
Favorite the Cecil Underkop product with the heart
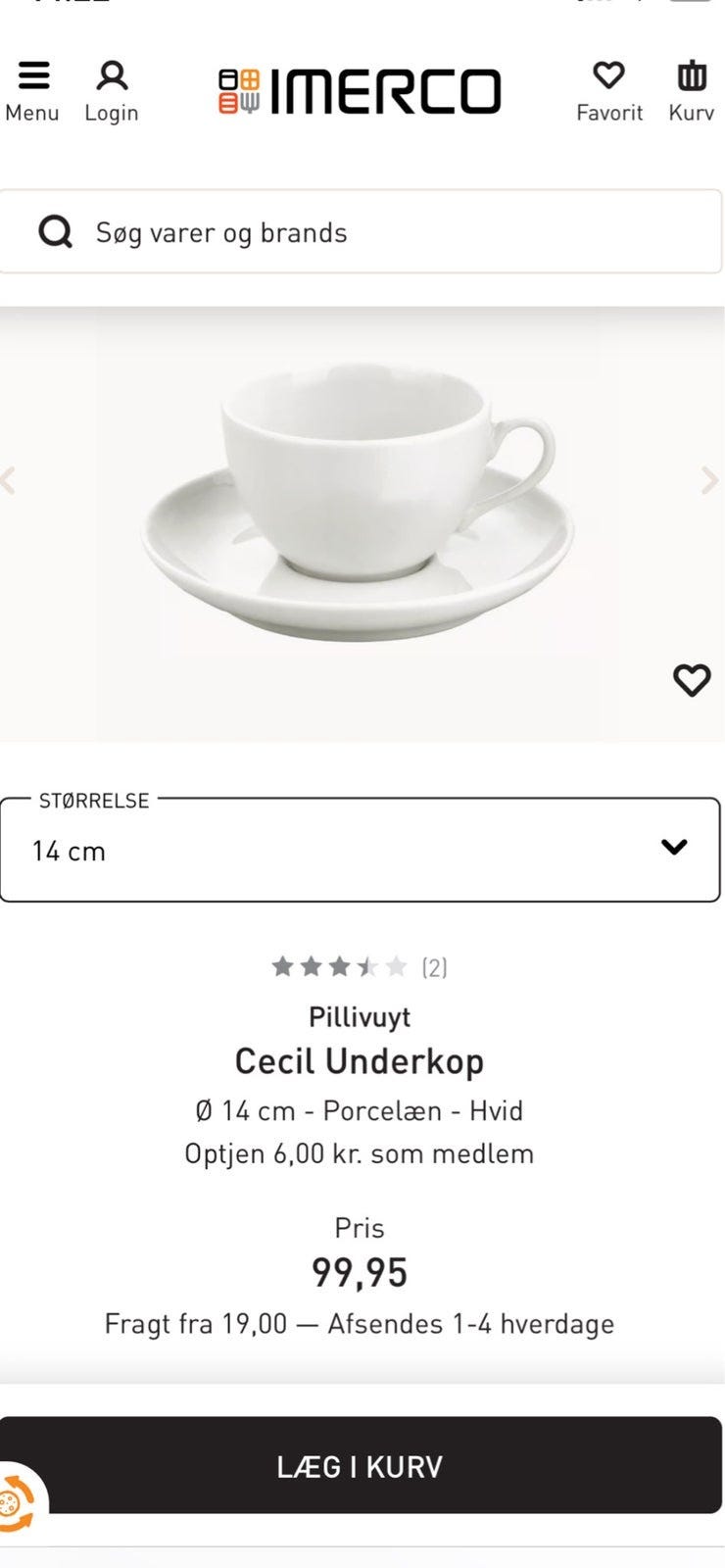[x=692, y=679]
